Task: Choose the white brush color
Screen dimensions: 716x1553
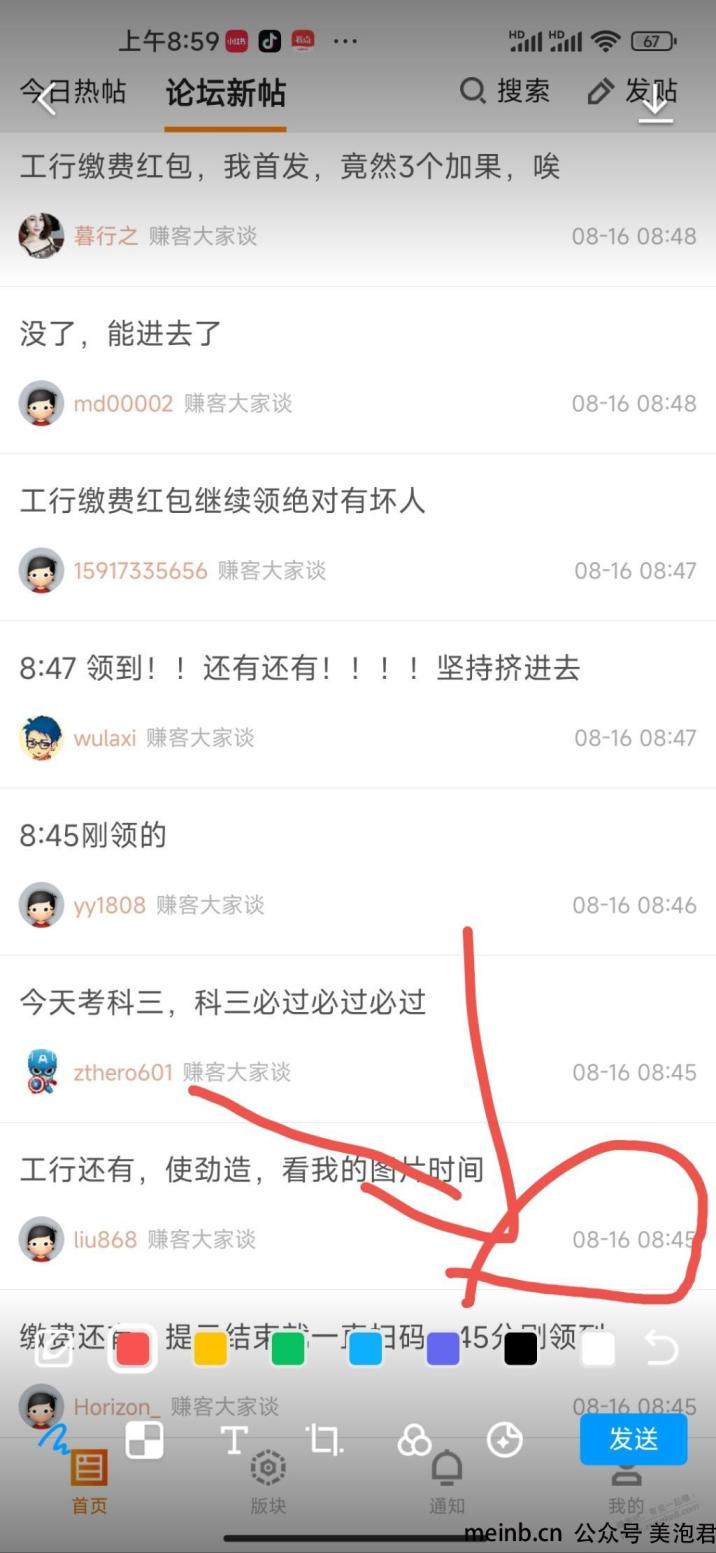Action: tap(597, 1349)
